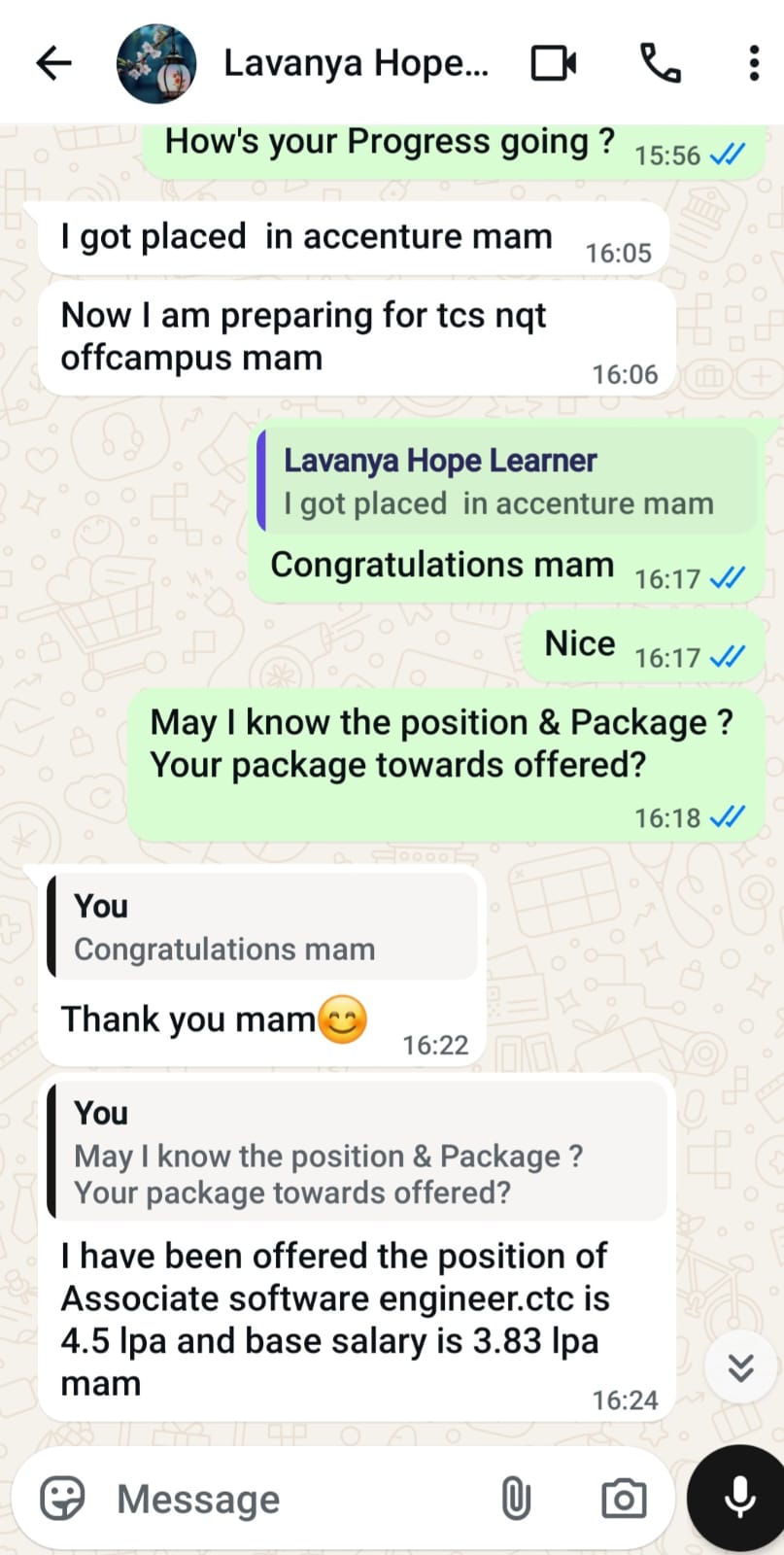The image size is (784, 1555).
Task: Jump to the quoted "I got placed in accenture mam" message
Action: 506,481
